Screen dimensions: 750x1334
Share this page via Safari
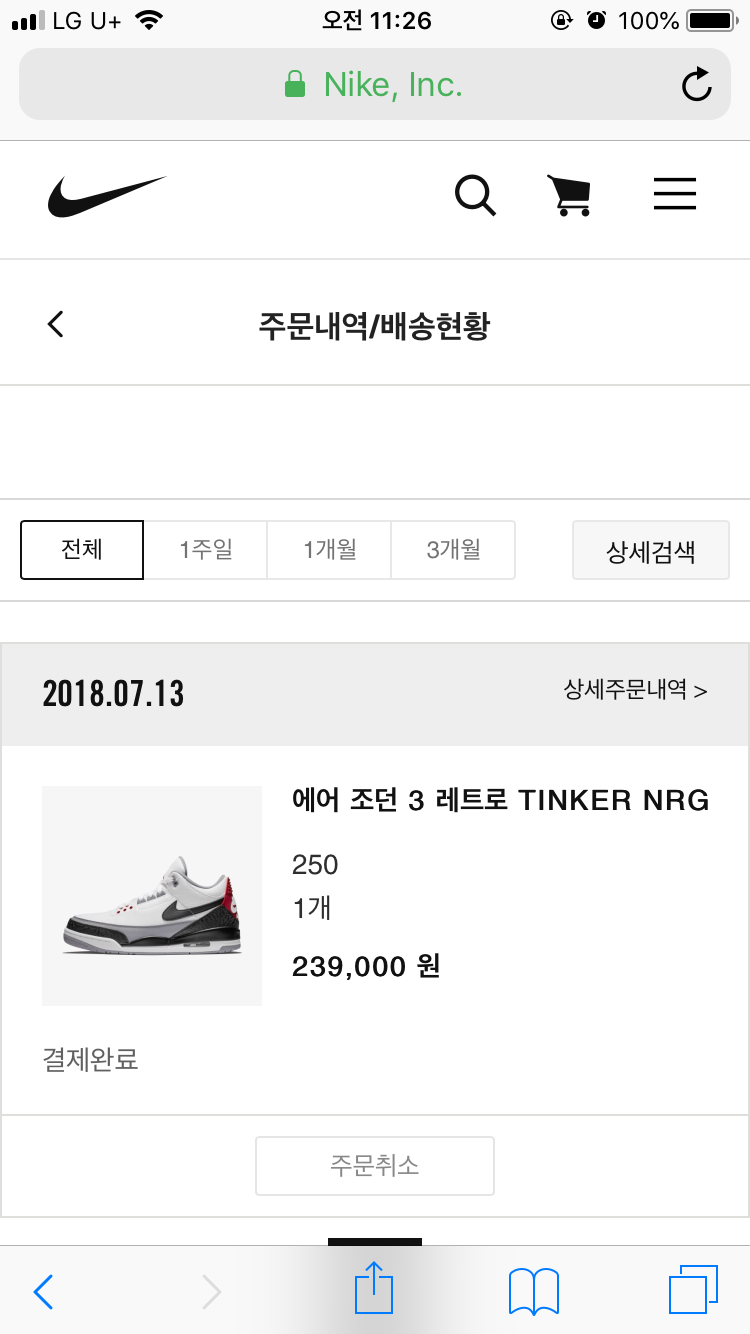[375, 1289]
